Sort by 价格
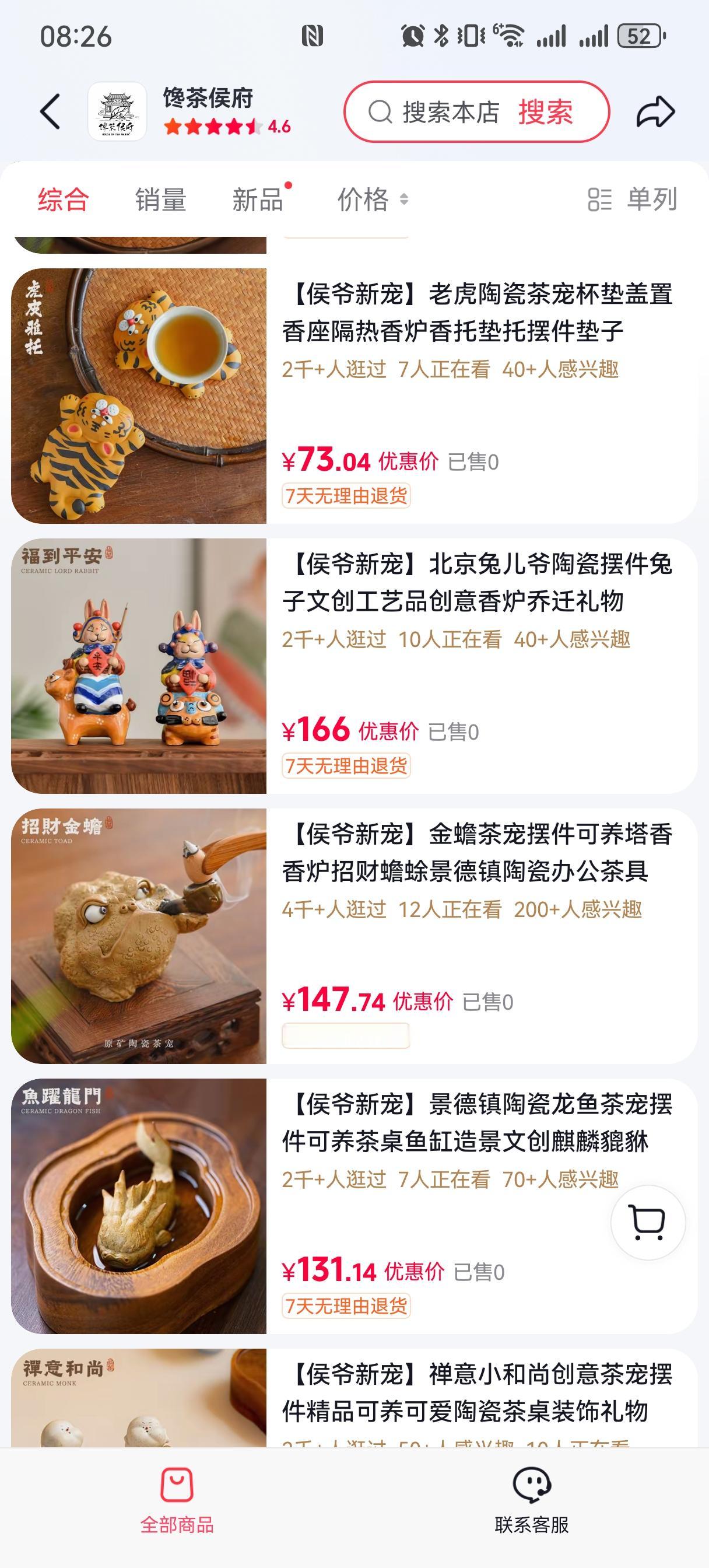 click(x=372, y=199)
